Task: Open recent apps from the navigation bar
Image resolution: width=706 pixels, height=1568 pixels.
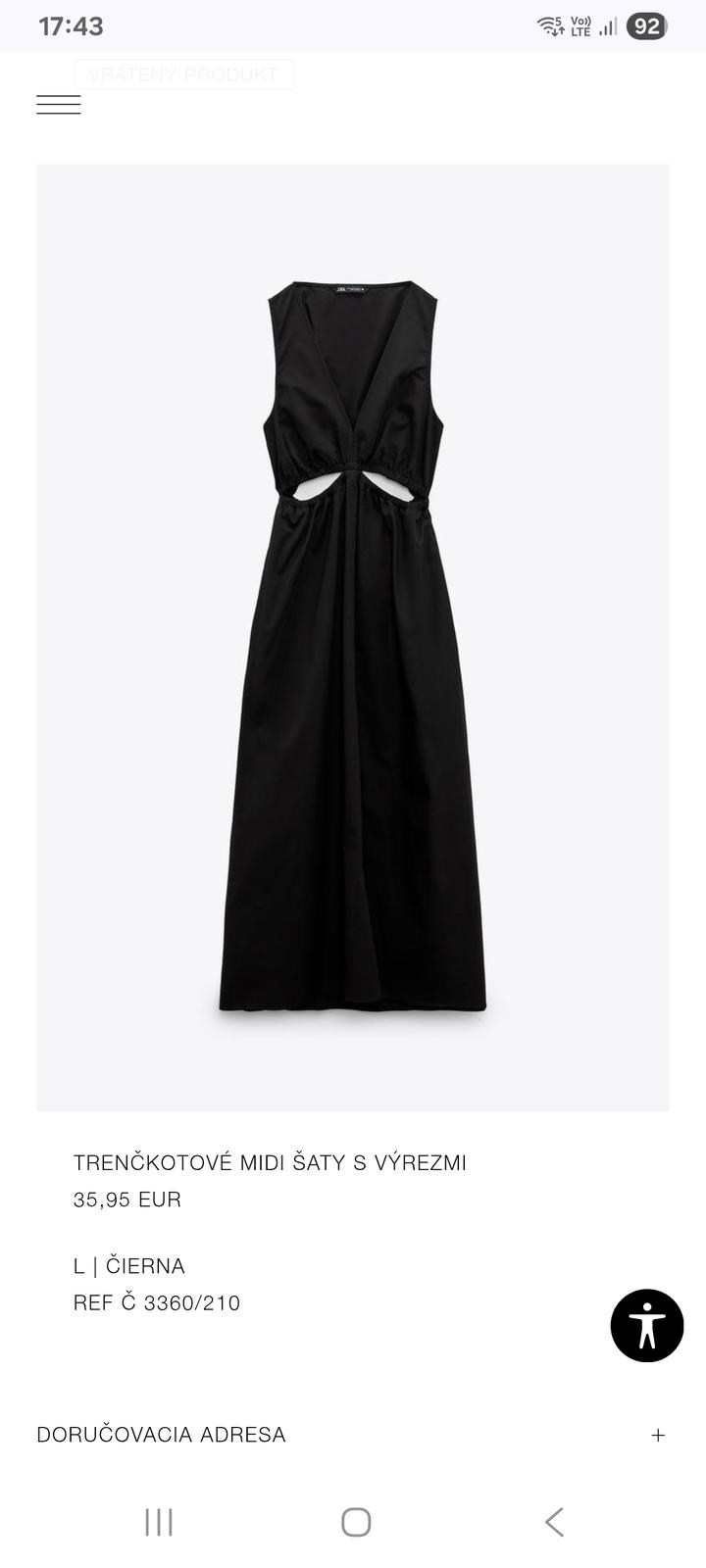Action: [159, 1522]
